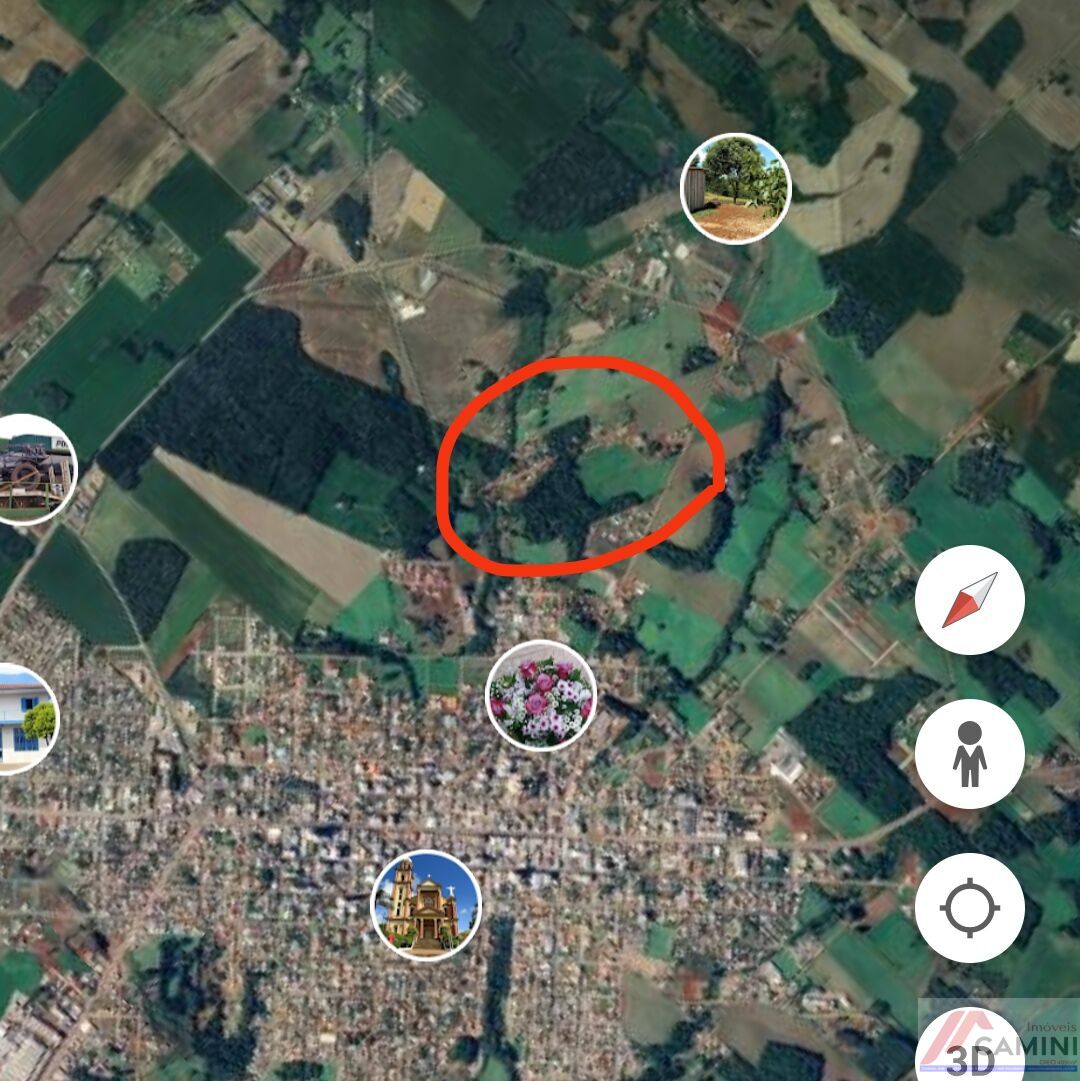The image size is (1080, 1081).
Task: Open the blue building photo marker
Action: click(24, 717)
